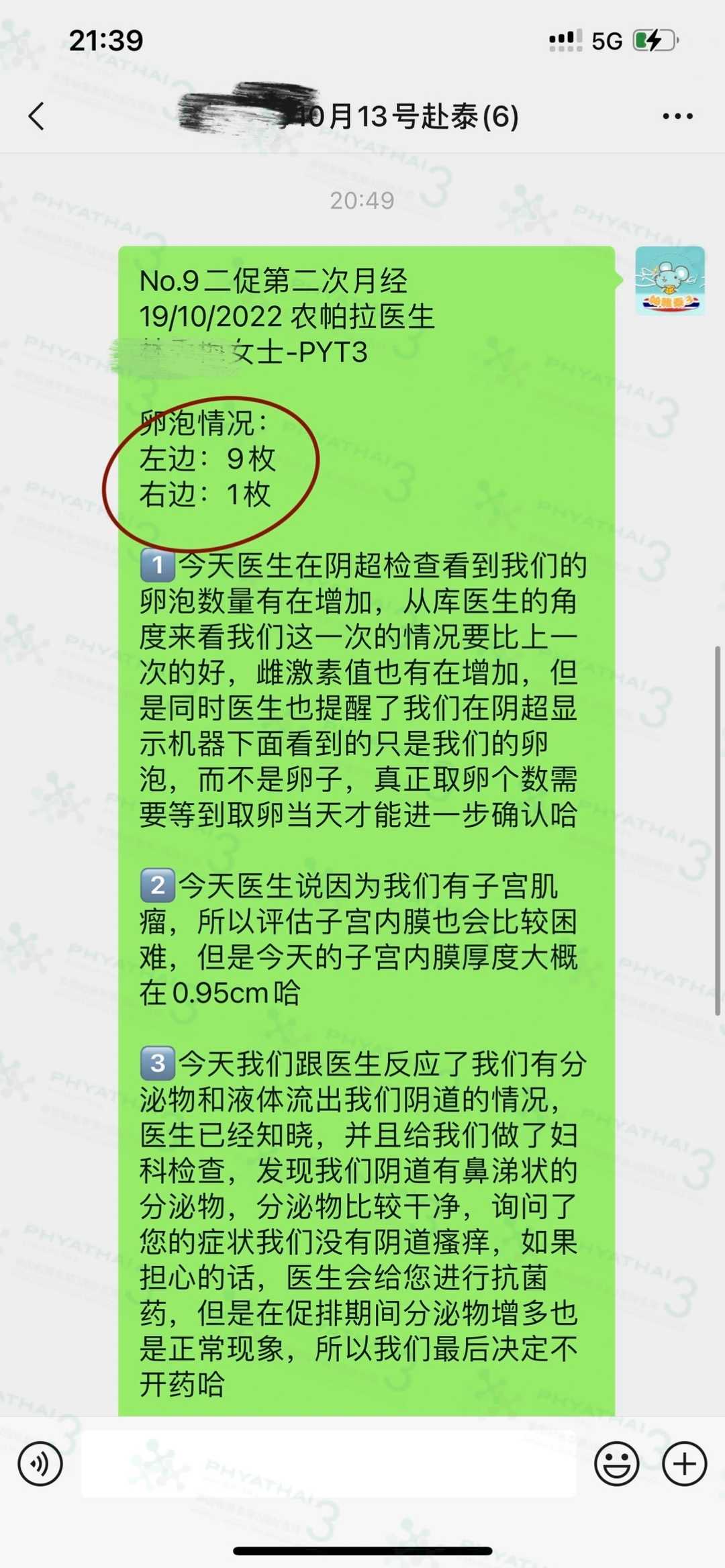The image size is (725, 1568).
Task: Switch to voice message input
Action: click(x=40, y=1463)
